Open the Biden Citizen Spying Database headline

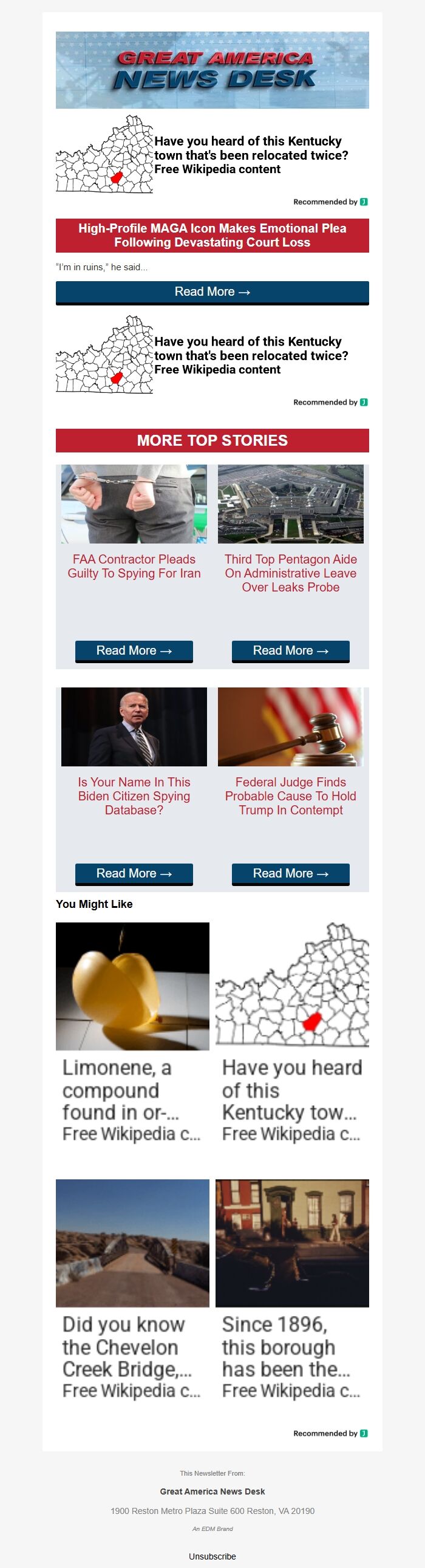point(134,796)
